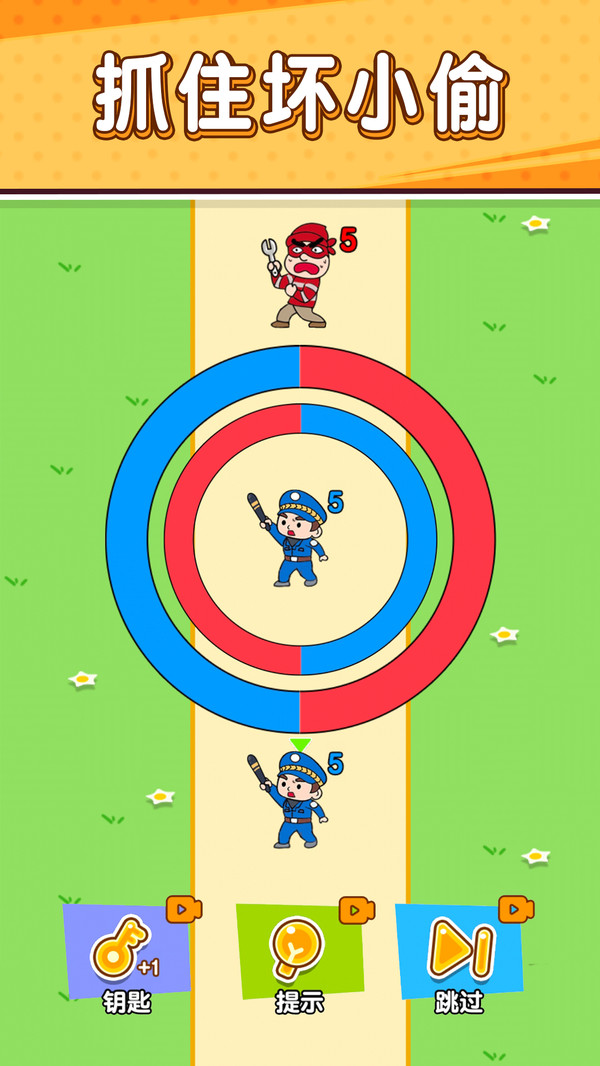Viewport: 600px width, 1066px height.
Task: Get an extra key with 钥匙
Action: (126, 953)
